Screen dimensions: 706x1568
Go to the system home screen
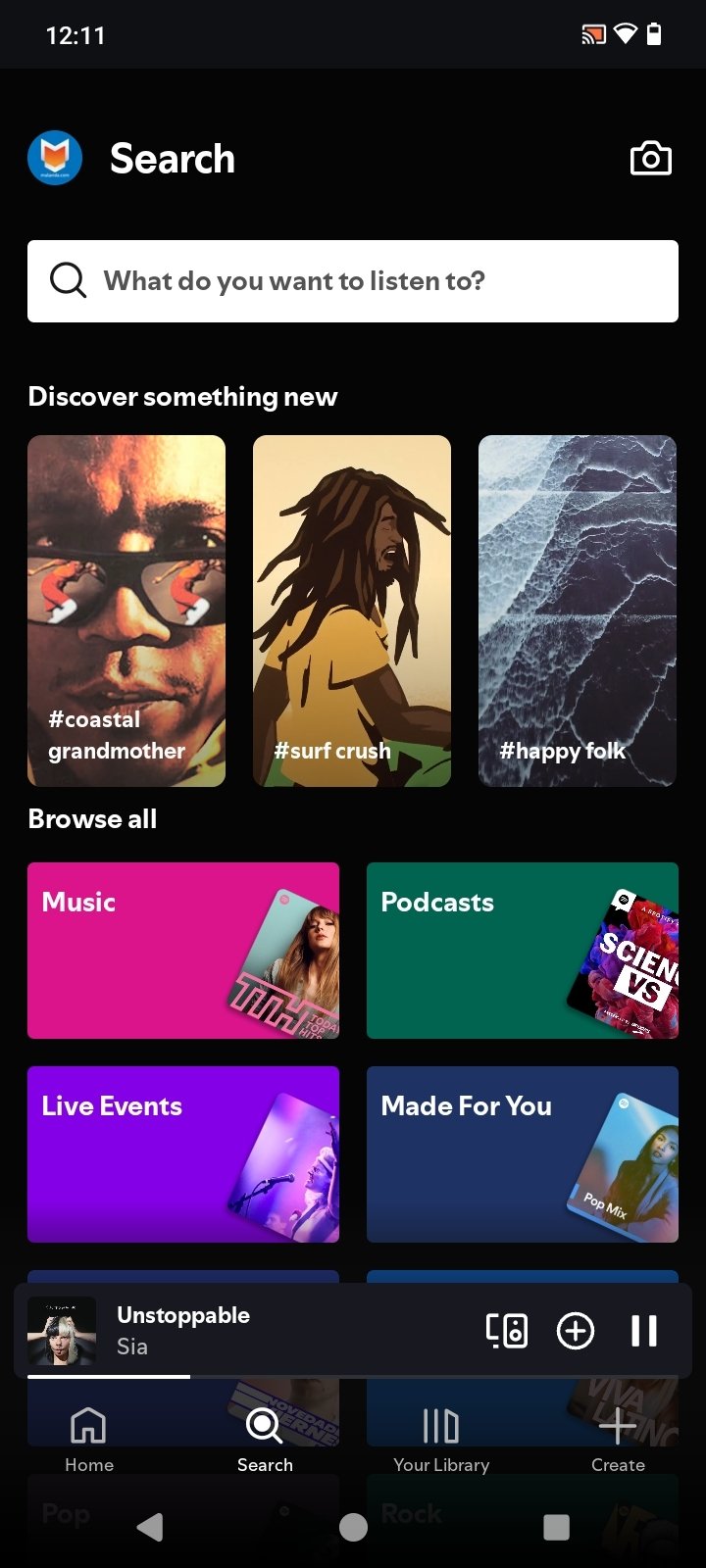(353, 1527)
